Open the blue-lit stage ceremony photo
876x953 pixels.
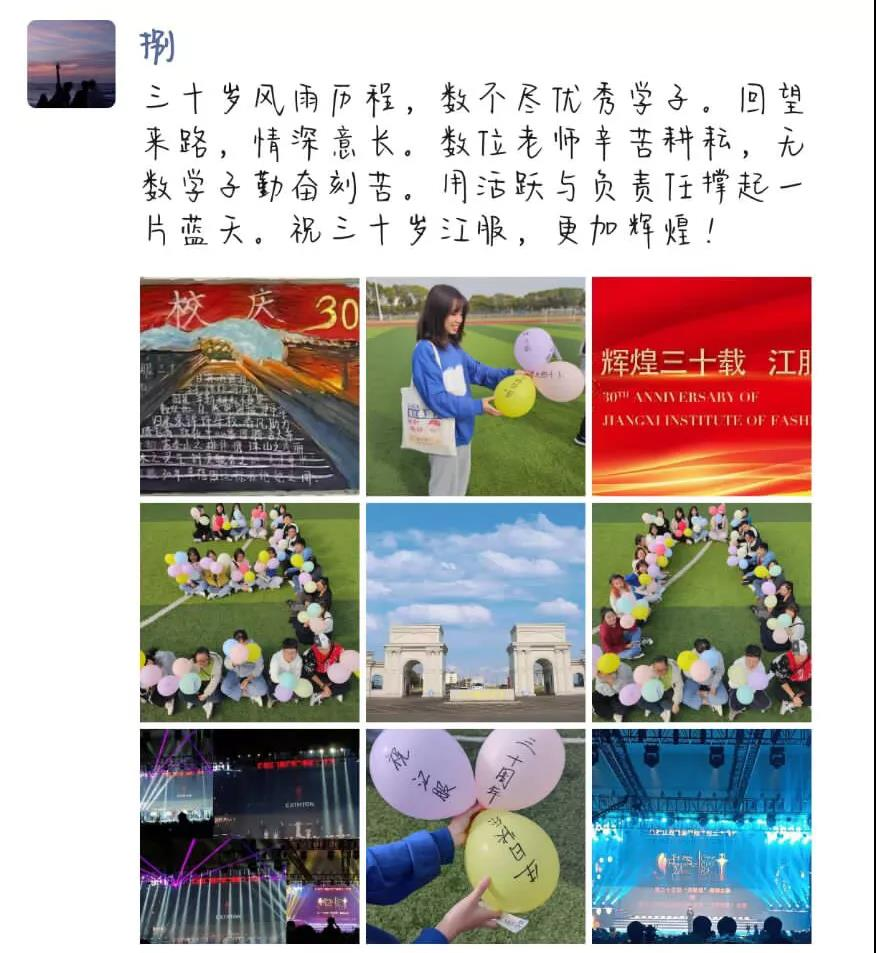click(x=701, y=836)
